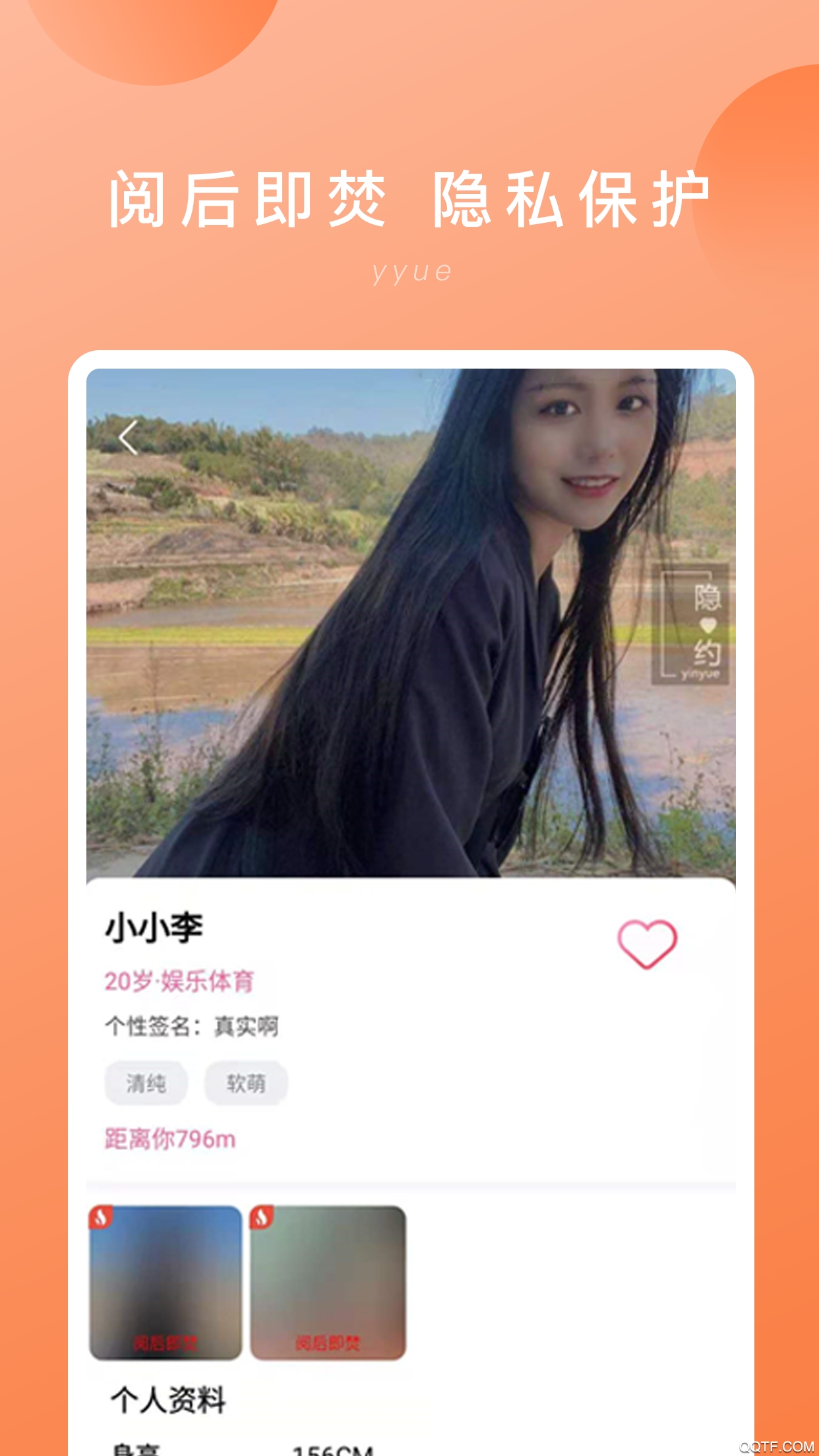This screenshot has width=819, height=1456.
Task: Click the 距离你796m distance link
Action: click(x=170, y=1137)
